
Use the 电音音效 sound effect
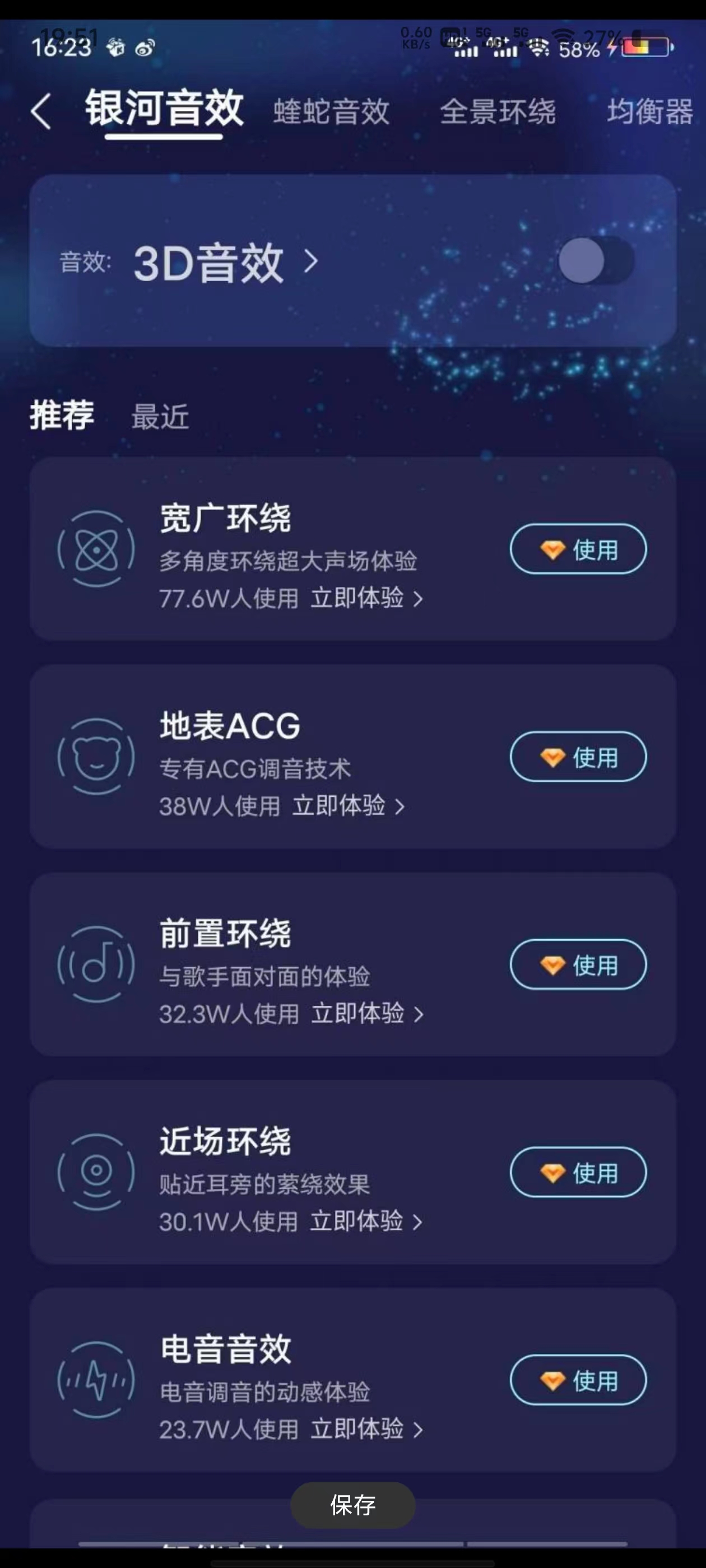578,1380
